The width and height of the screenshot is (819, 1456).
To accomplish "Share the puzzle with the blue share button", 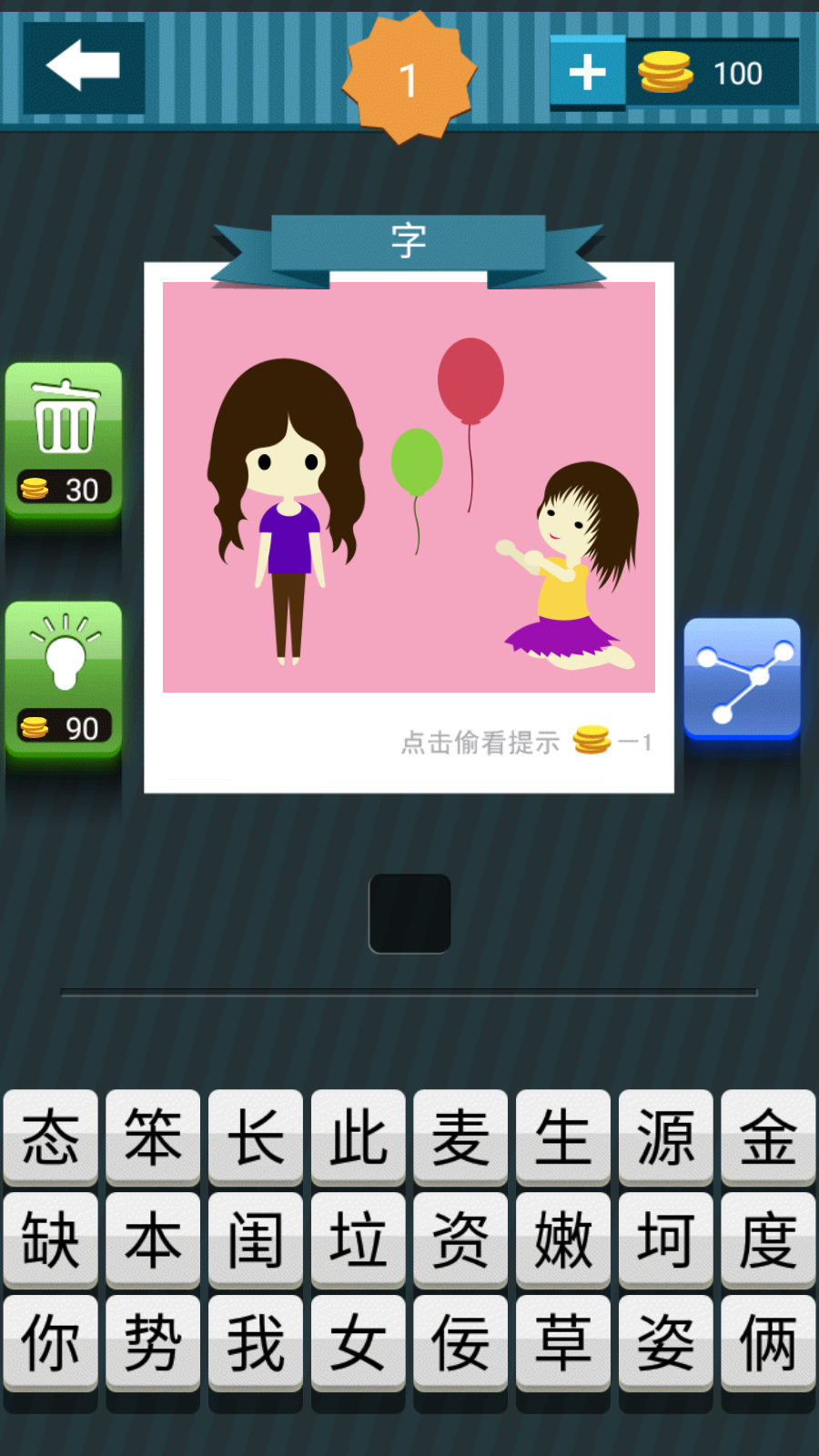I will (x=742, y=677).
